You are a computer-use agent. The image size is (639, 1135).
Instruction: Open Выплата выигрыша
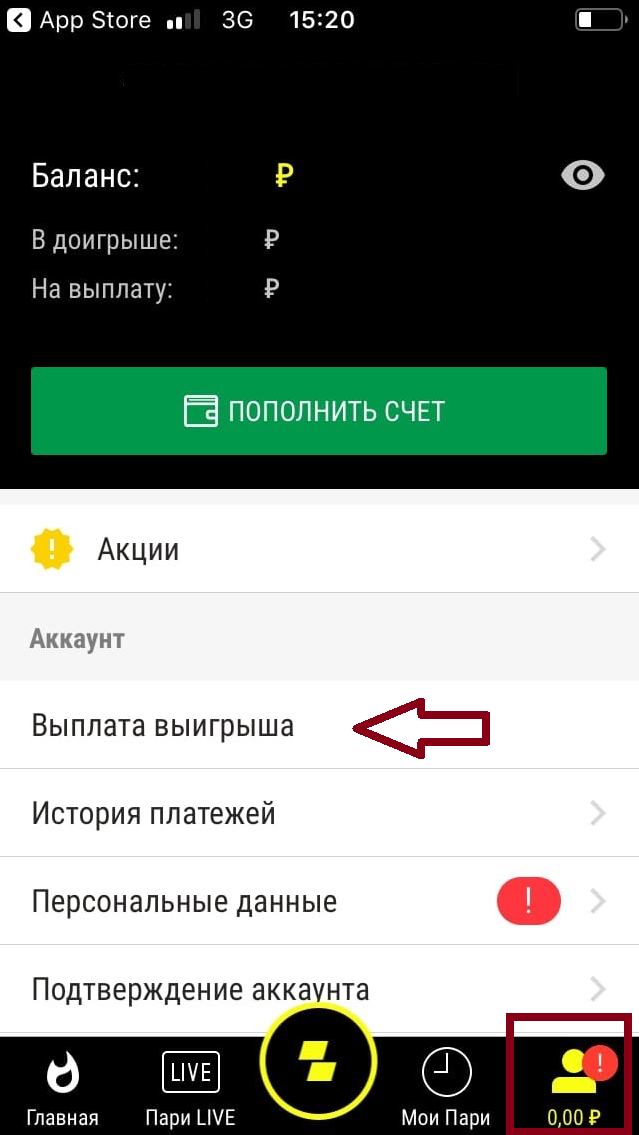tap(163, 725)
